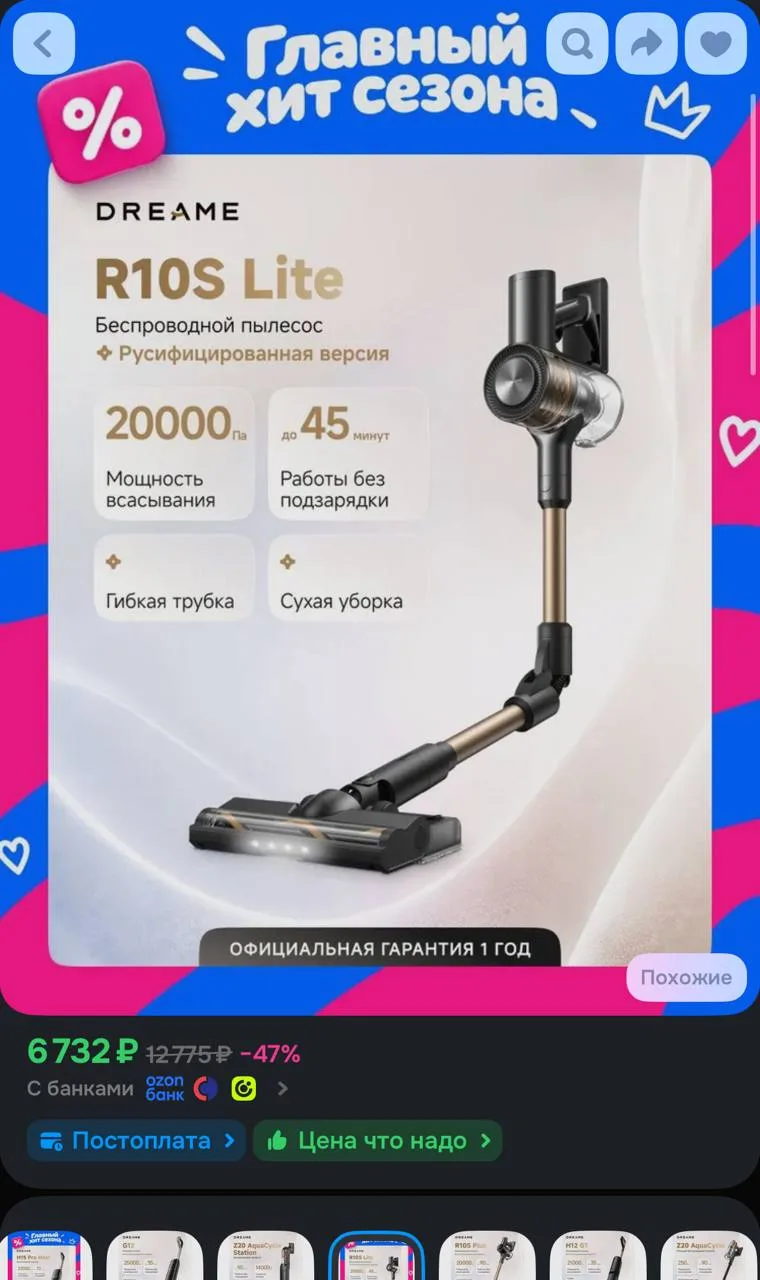The height and width of the screenshot is (1280, 760).
Task: Expand the С банками price details chevron
Action: click(283, 1088)
